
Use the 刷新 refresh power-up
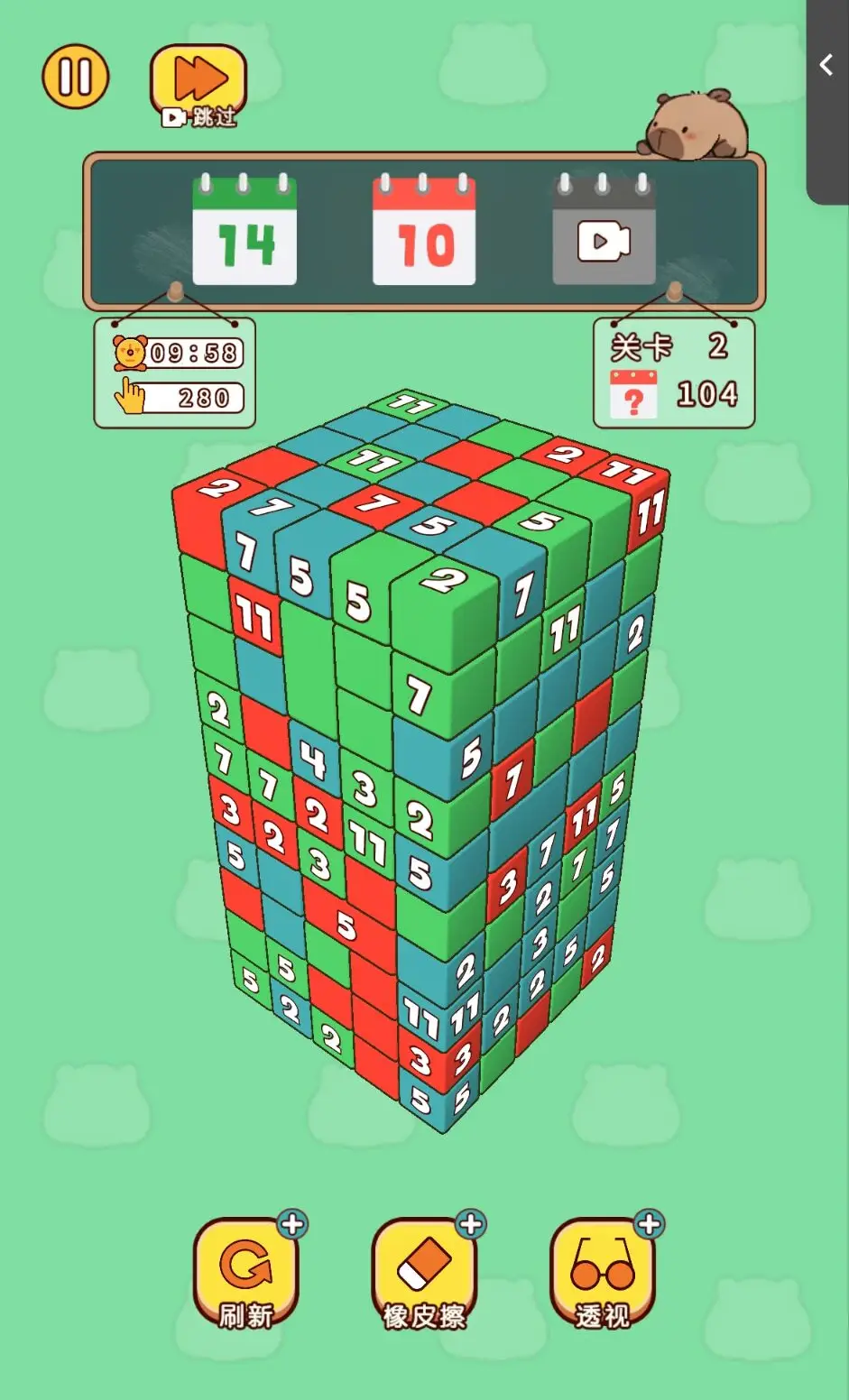point(245,1274)
